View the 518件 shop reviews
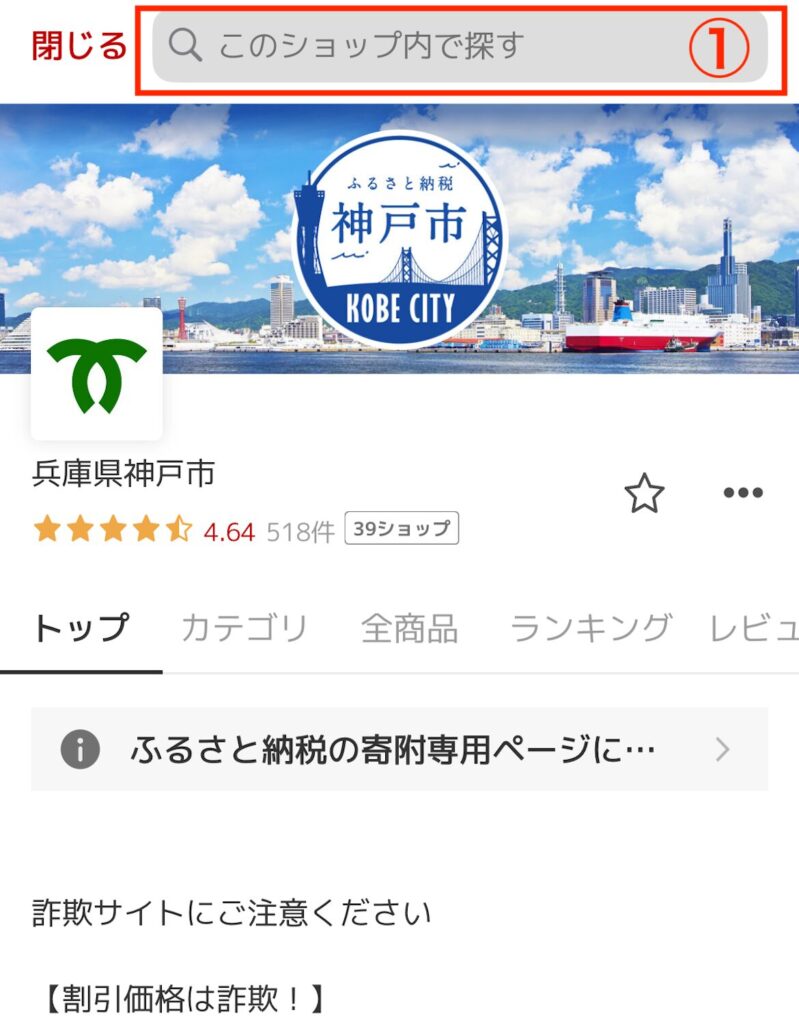 pyautogui.click(x=300, y=531)
